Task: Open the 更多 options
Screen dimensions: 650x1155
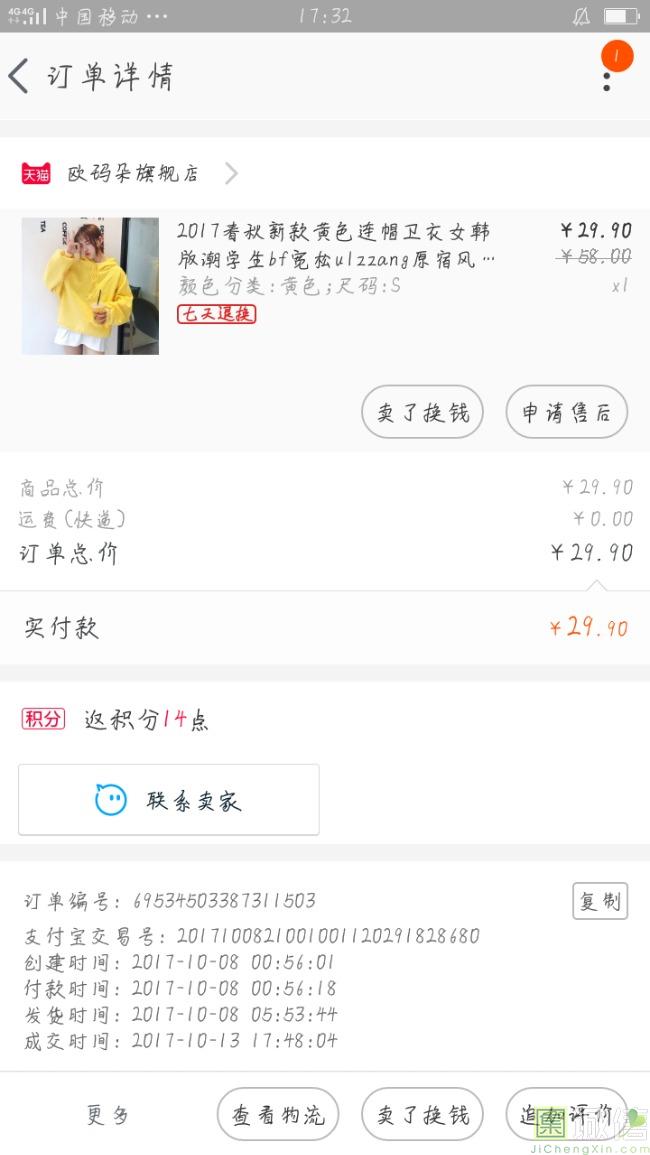Action: point(107,1115)
